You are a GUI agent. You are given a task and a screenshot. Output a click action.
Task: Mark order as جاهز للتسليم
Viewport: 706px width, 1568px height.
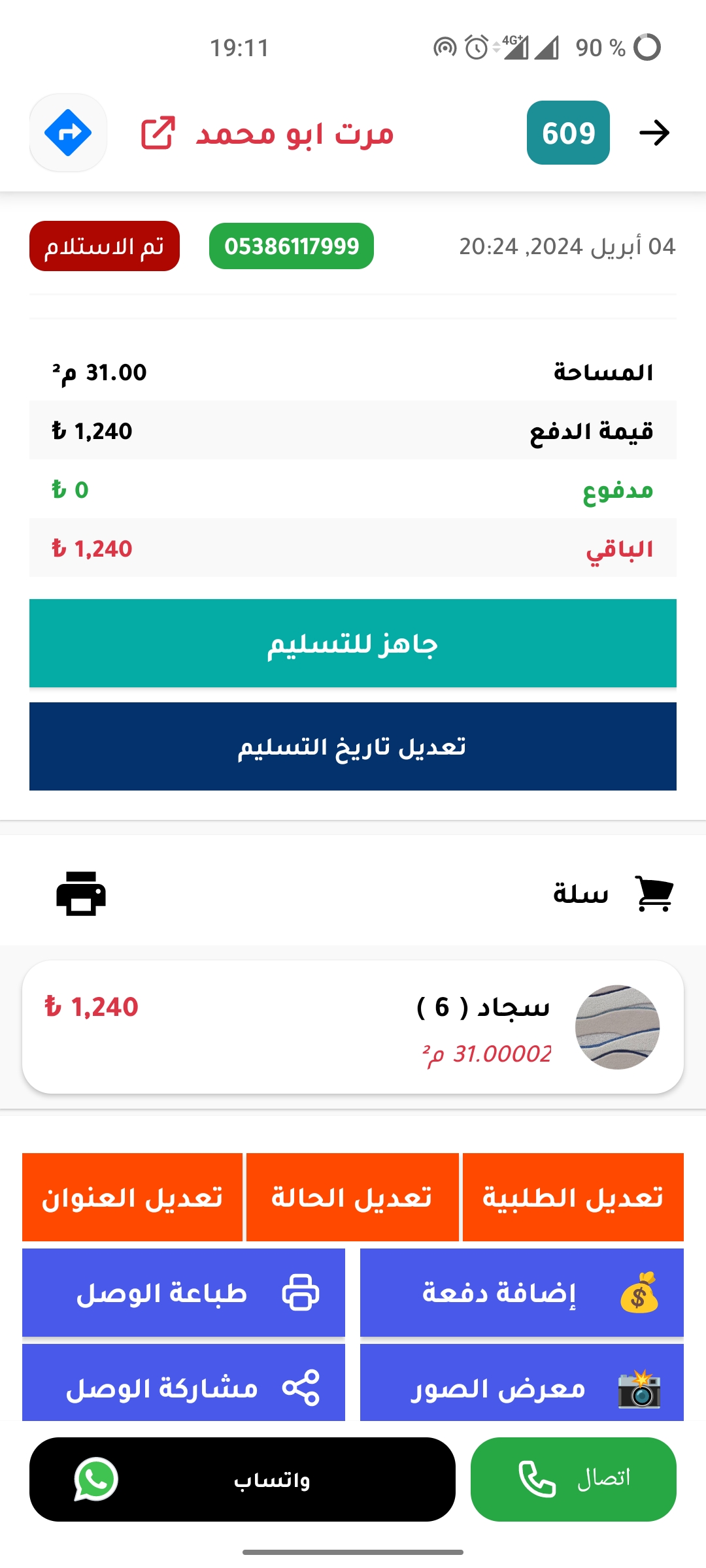tap(353, 643)
